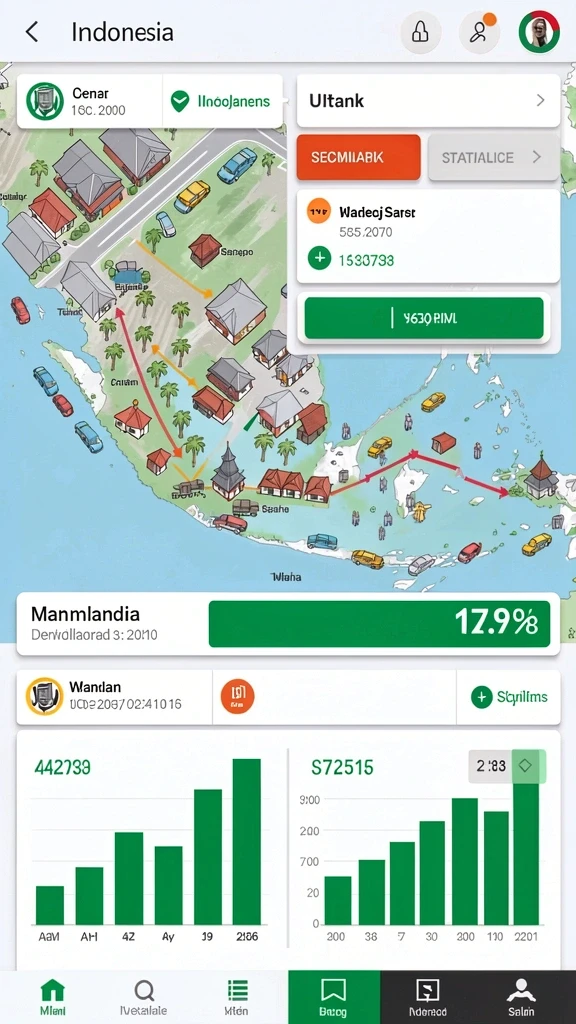Tap the green Y630 PIML button

tap(424, 318)
